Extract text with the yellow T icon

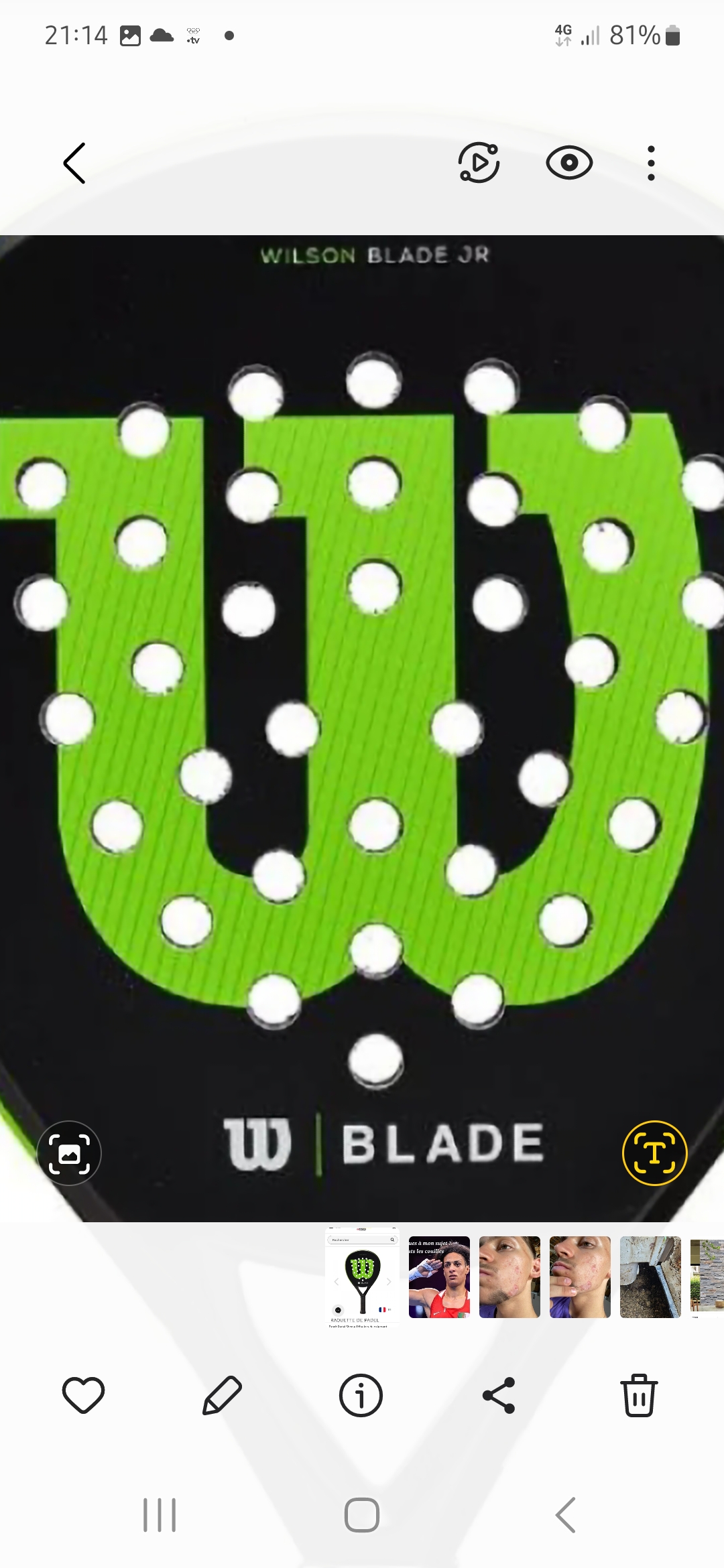pyautogui.click(x=654, y=1153)
